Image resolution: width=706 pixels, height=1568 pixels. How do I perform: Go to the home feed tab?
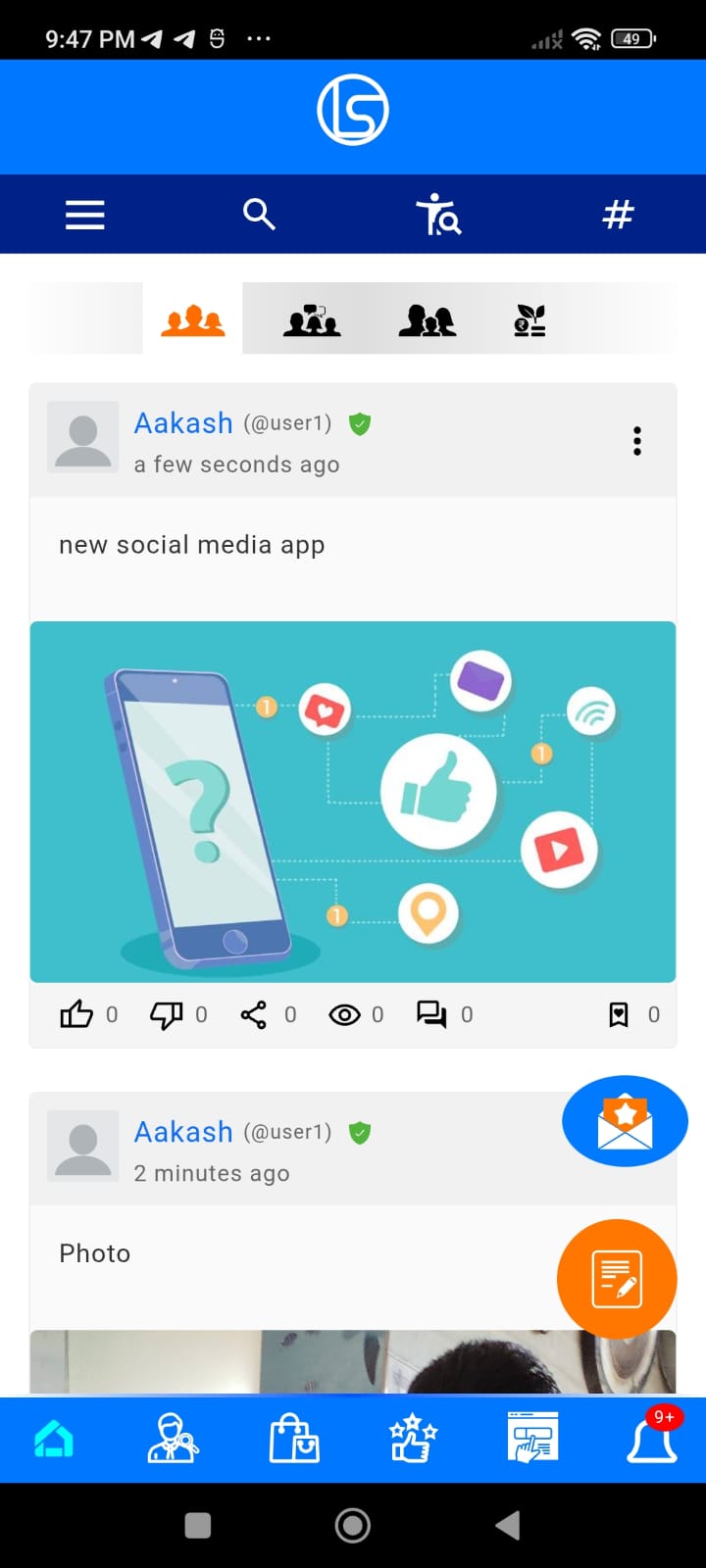tap(54, 1440)
